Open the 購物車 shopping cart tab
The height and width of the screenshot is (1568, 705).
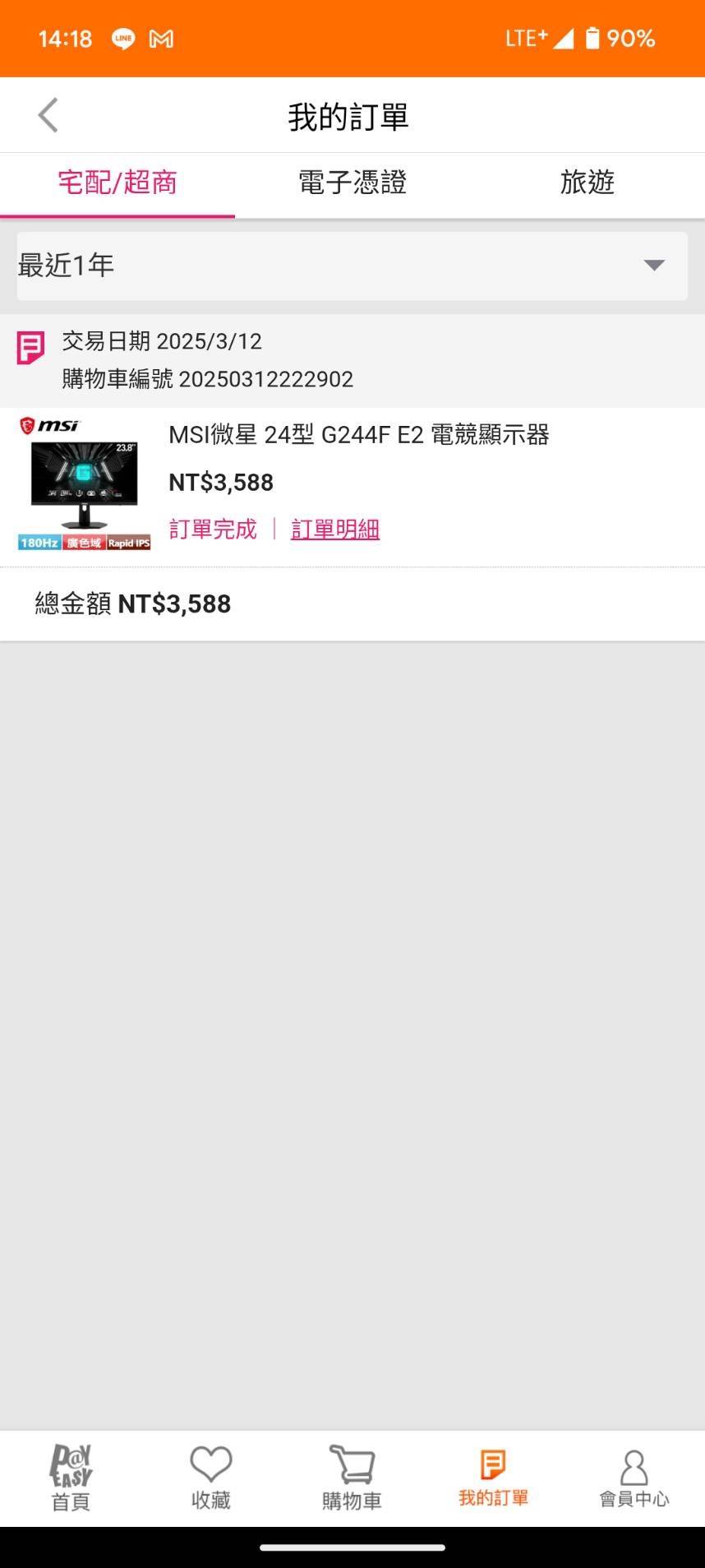click(x=352, y=1478)
